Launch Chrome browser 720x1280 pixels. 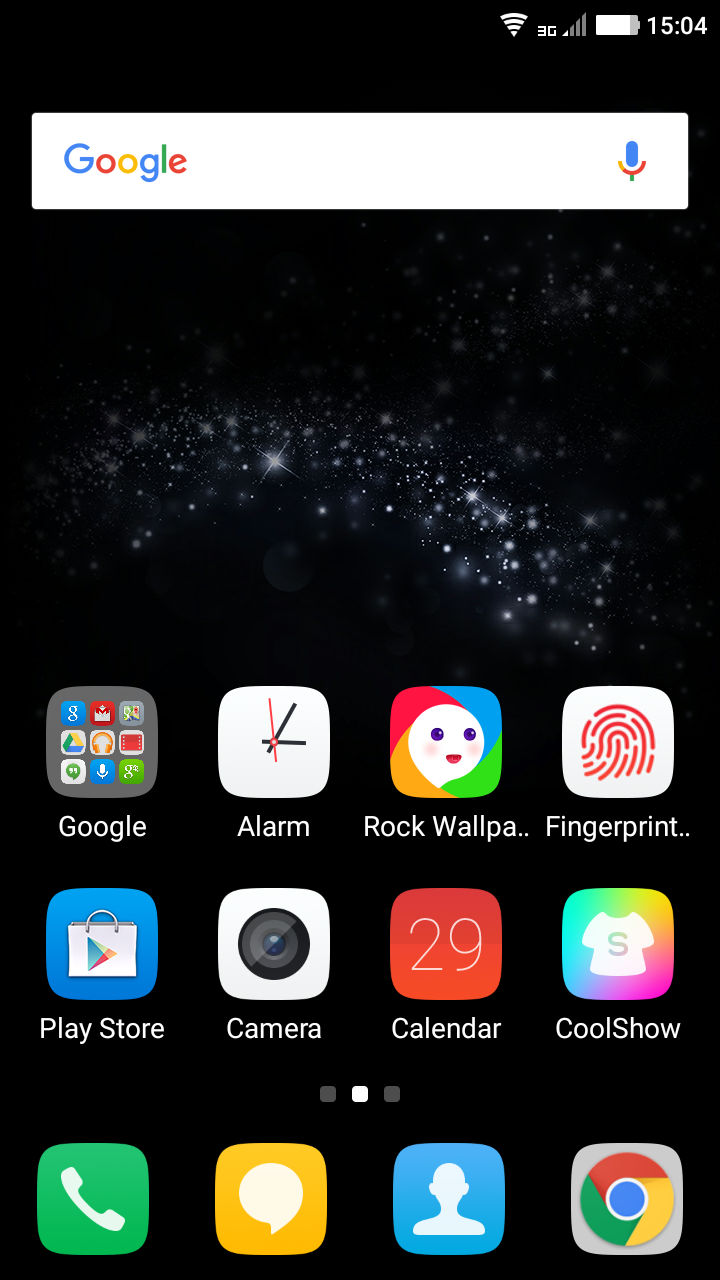click(x=627, y=1199)
